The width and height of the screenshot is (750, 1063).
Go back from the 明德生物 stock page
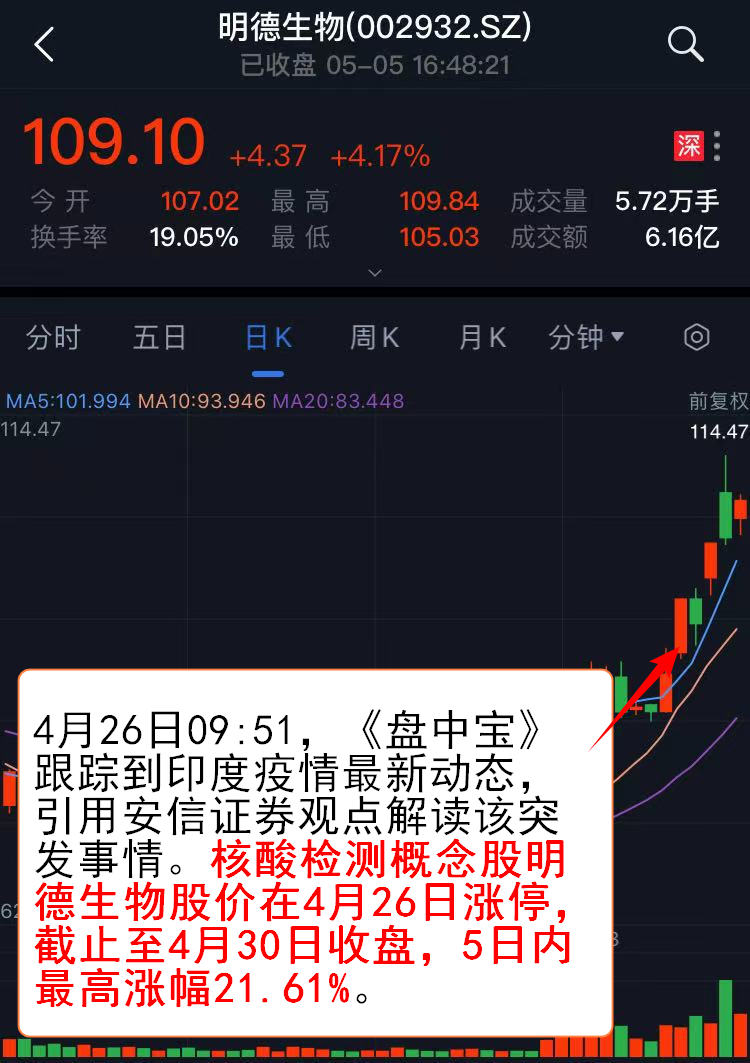pyautogui.click(x=44, y=45)
